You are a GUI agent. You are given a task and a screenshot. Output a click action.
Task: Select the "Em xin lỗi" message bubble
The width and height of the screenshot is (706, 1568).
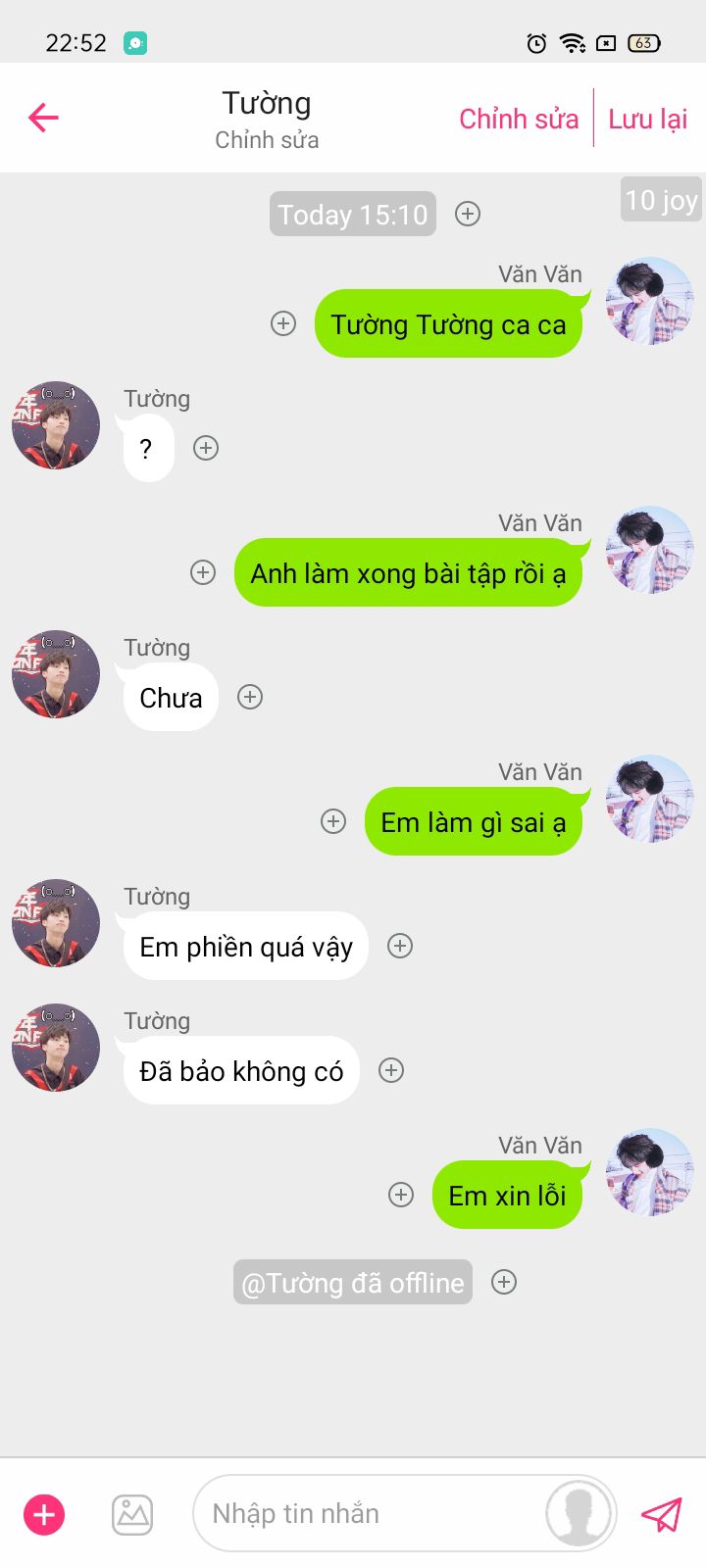coord(507,1196)
